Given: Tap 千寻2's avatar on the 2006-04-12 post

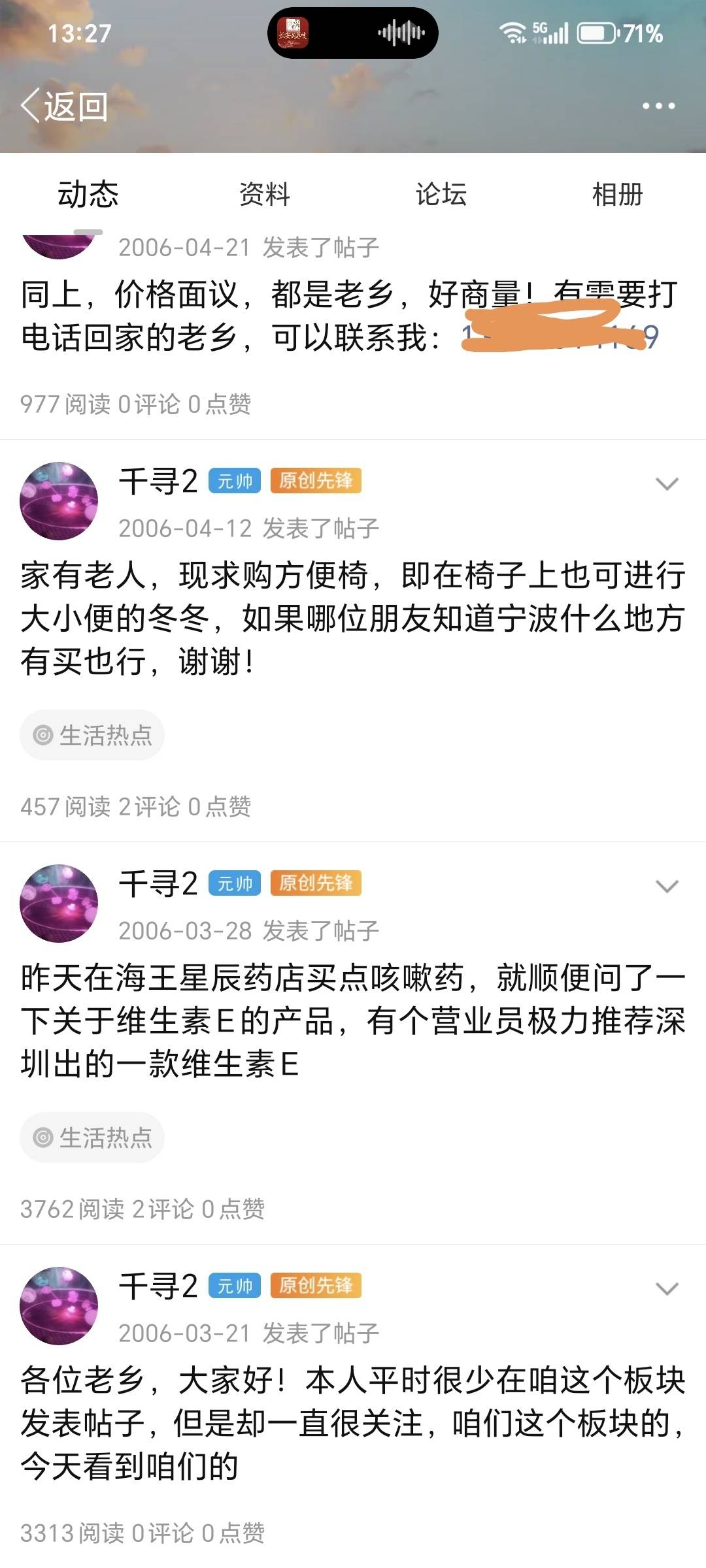Looking at the screenshot, I should (x=59, y=501).
